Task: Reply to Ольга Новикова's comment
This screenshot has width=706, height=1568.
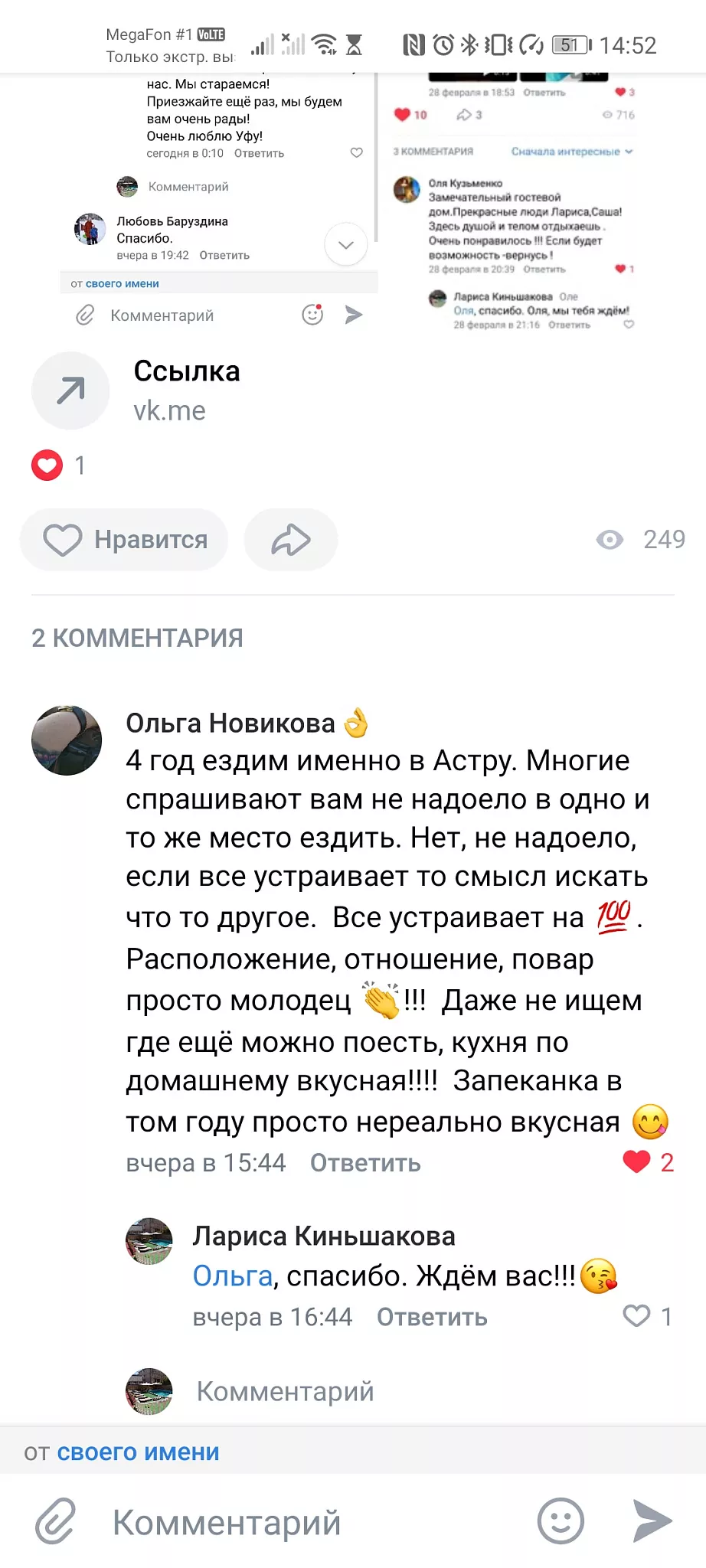Action: click(x=365, y=1163)
